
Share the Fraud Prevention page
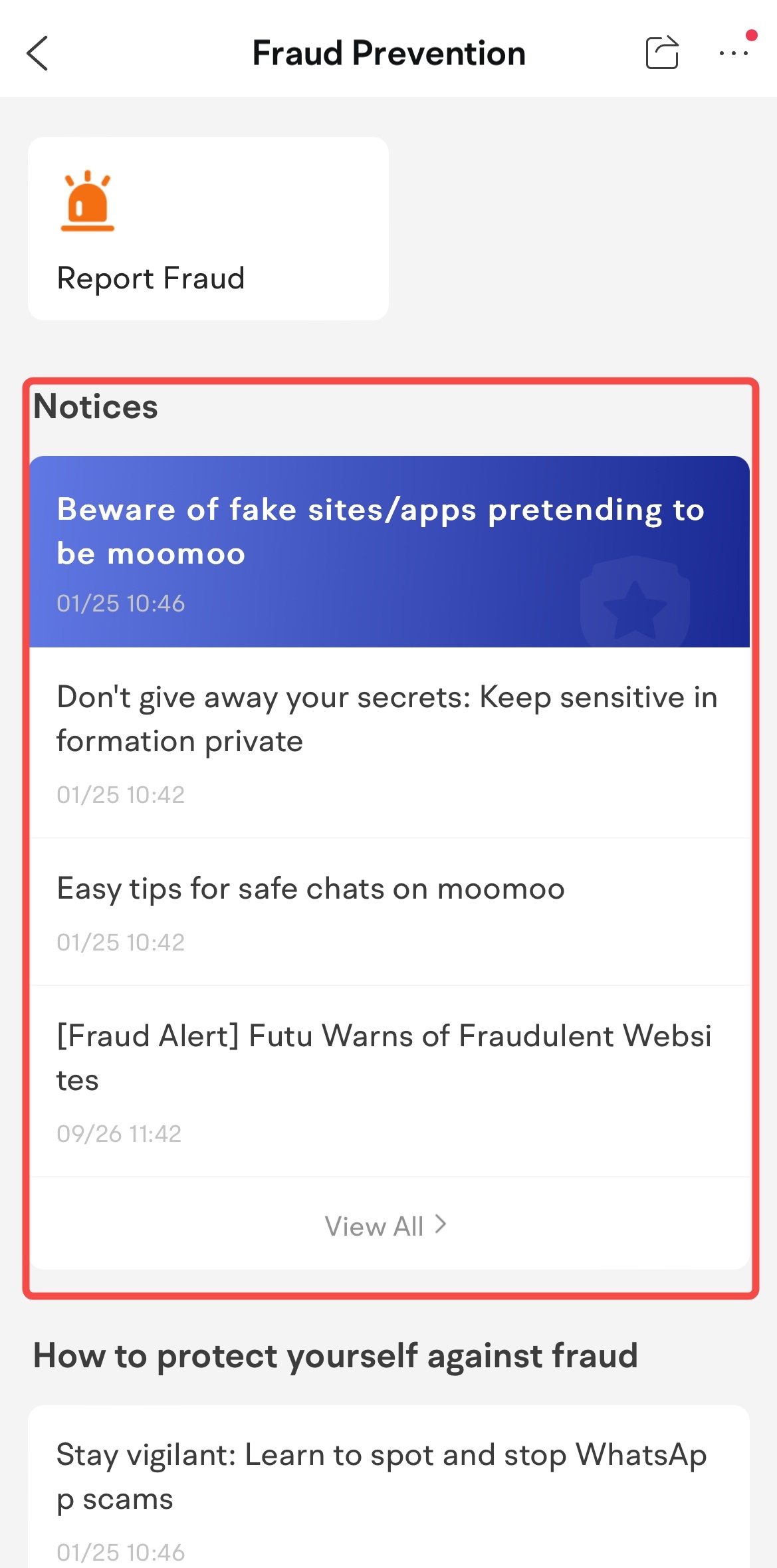pyautogui.click(x=661, y=53)
